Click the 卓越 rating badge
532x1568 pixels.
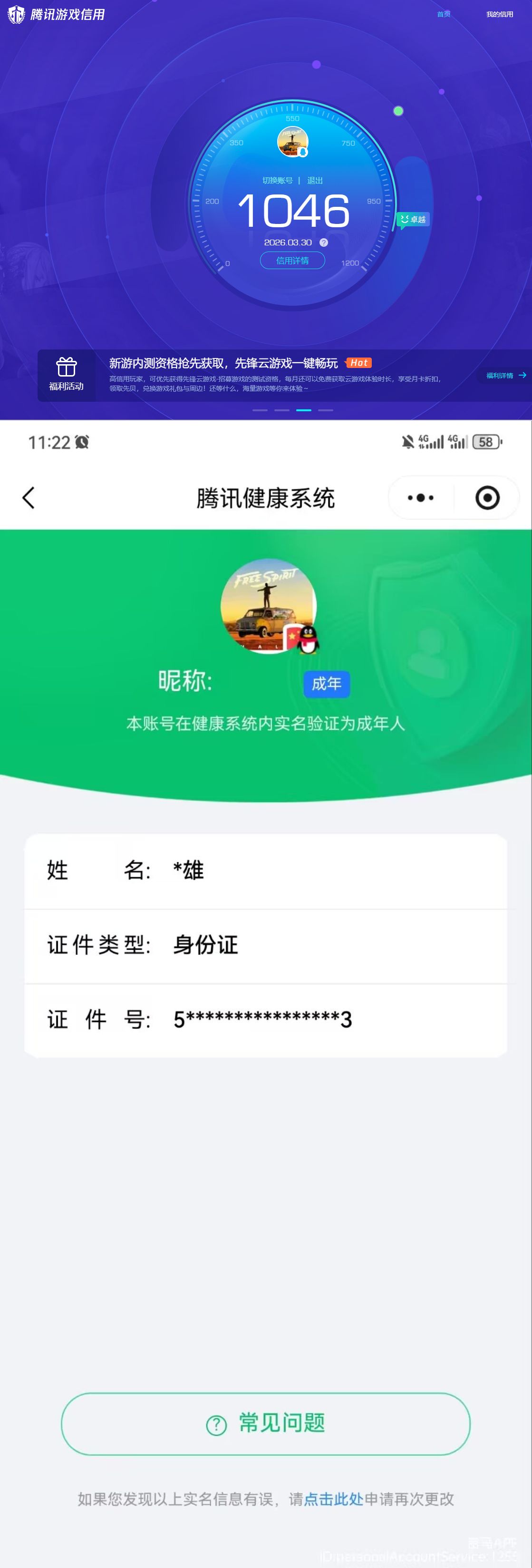413,219
